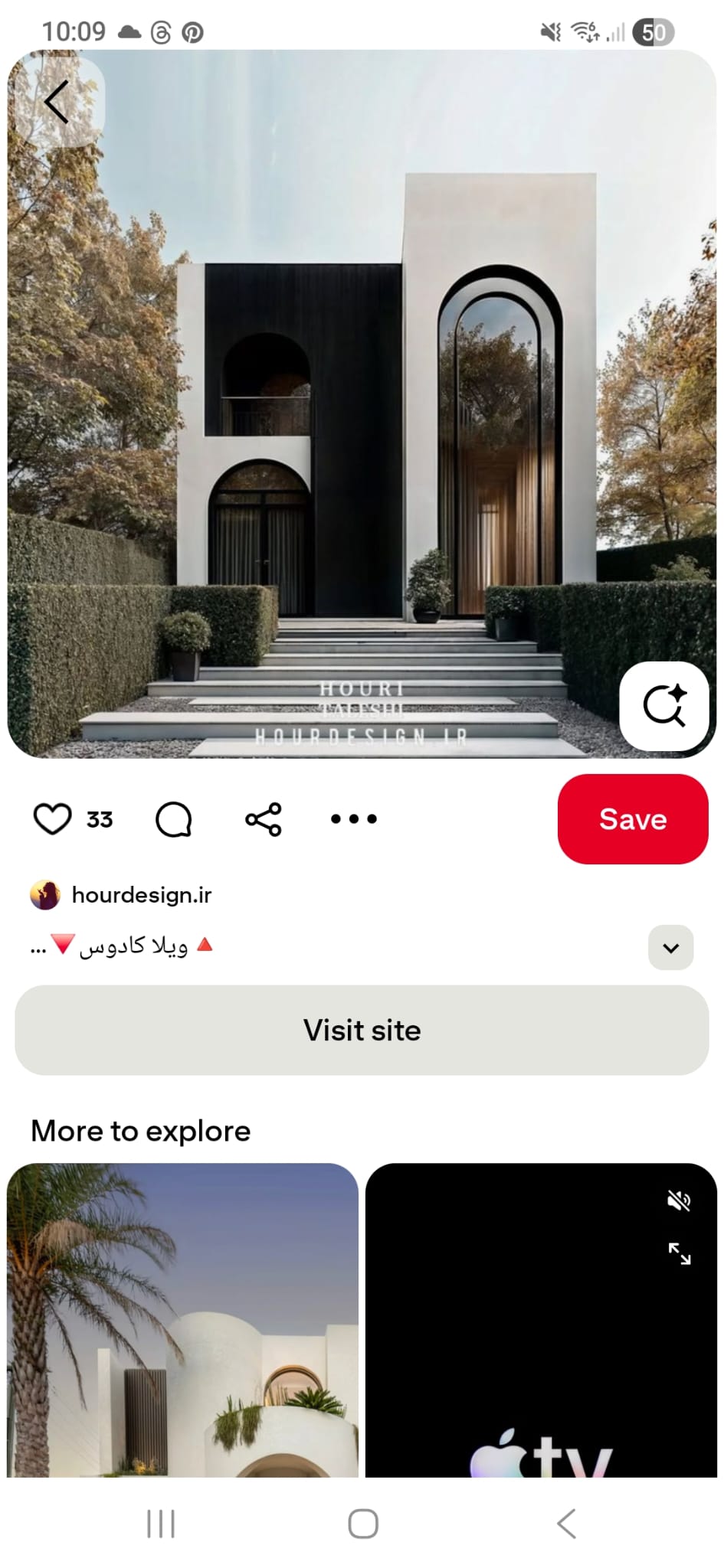Open the comments bubble

[173, 819]
